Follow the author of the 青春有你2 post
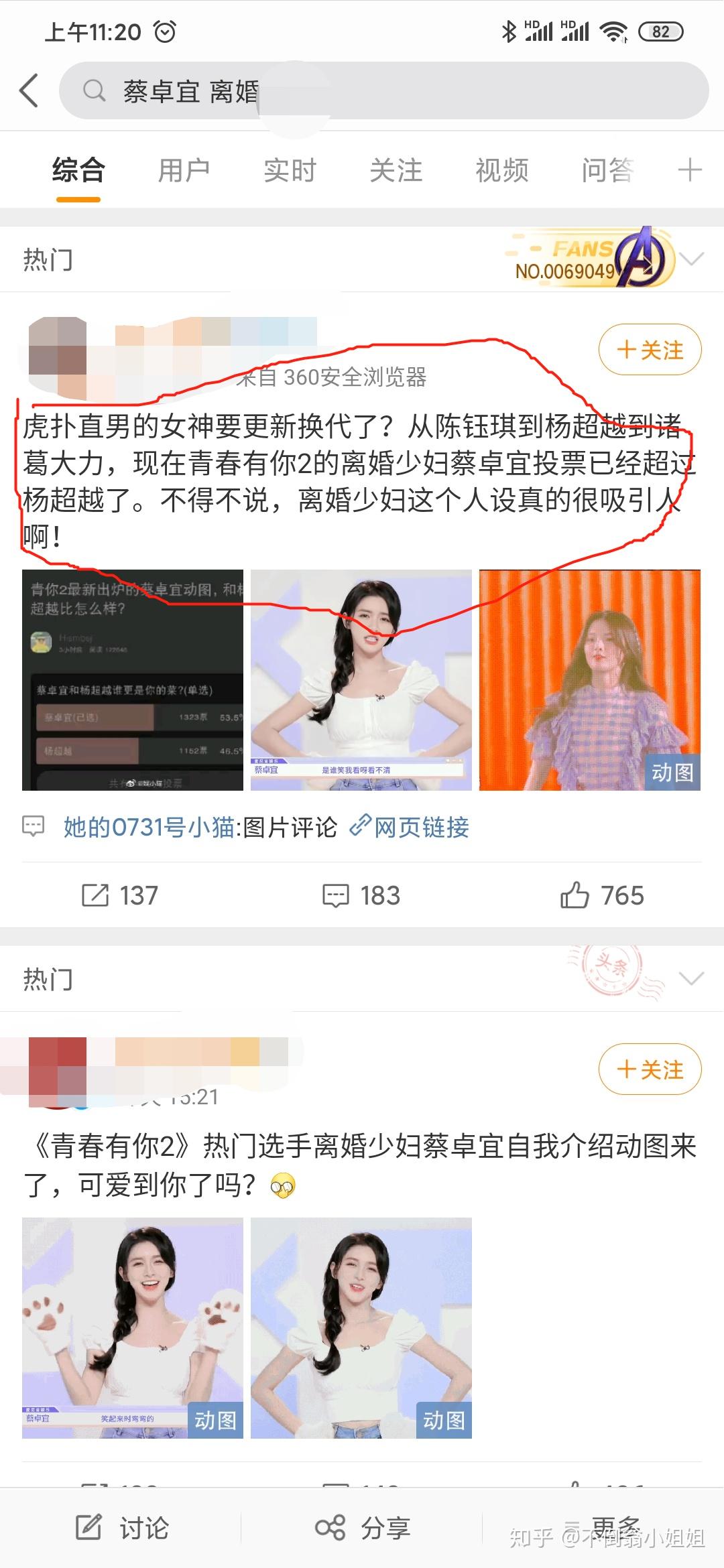 pos(649,1069)
